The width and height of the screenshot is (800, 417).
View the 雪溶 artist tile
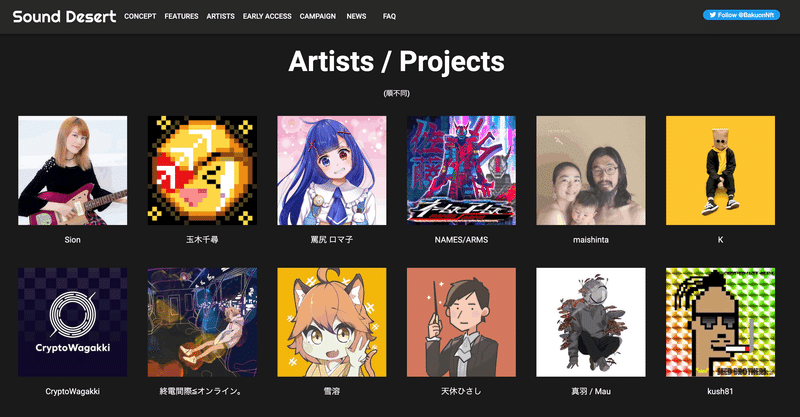pyautogui.click(x=331, y=322)
